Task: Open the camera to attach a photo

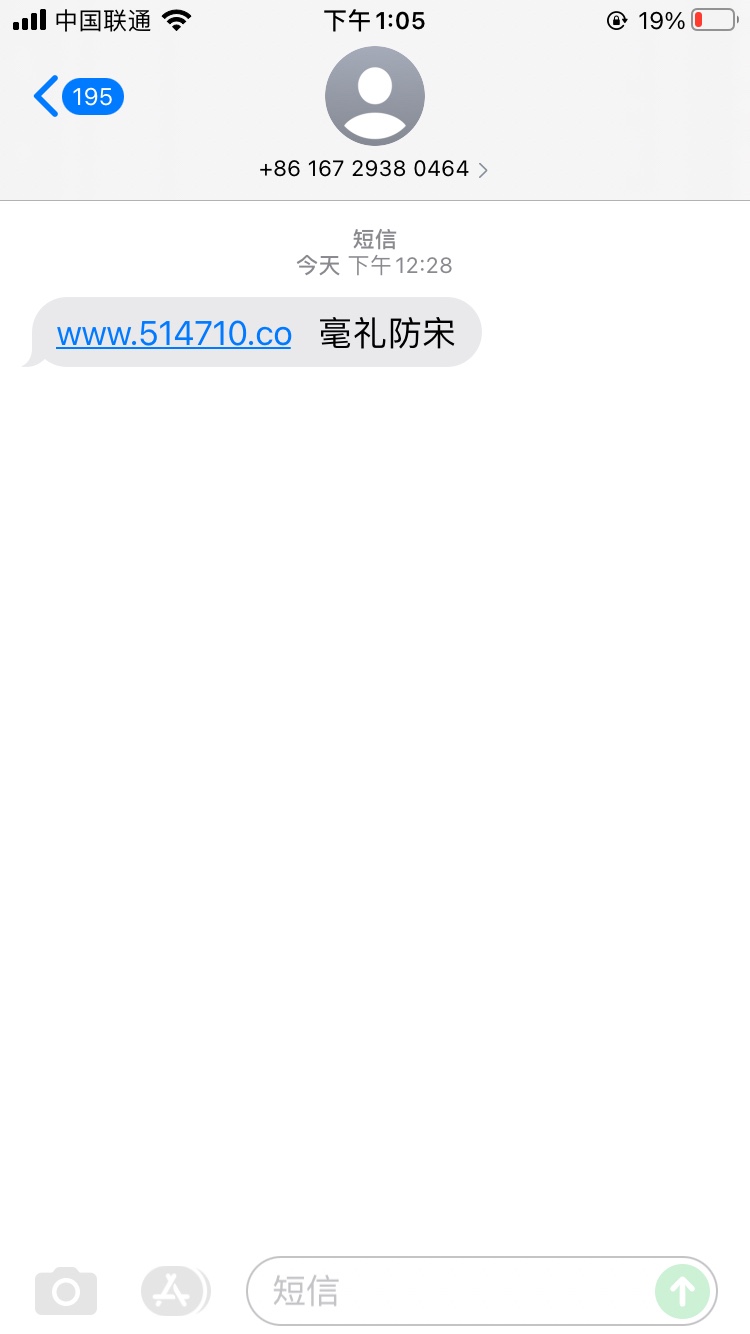Action: (66, 1291)
